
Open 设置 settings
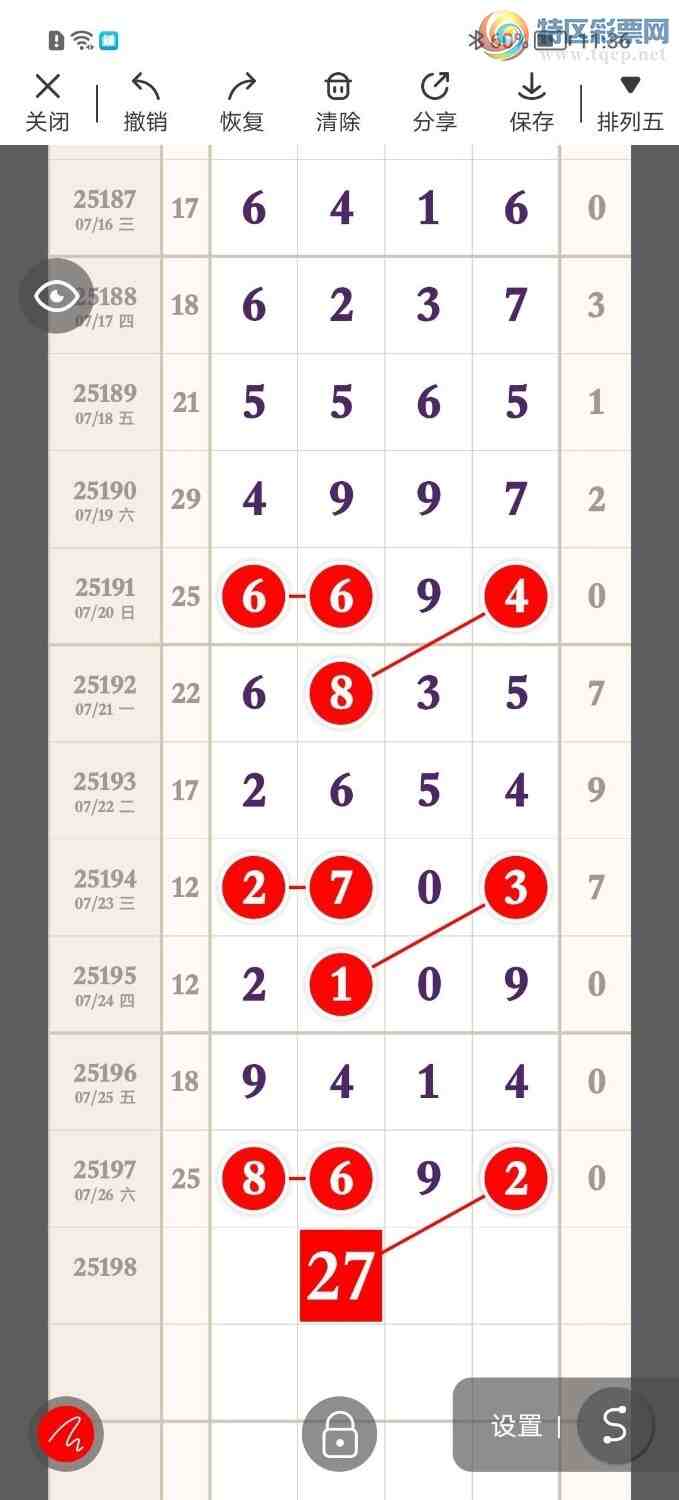[x=516, y=1426]
